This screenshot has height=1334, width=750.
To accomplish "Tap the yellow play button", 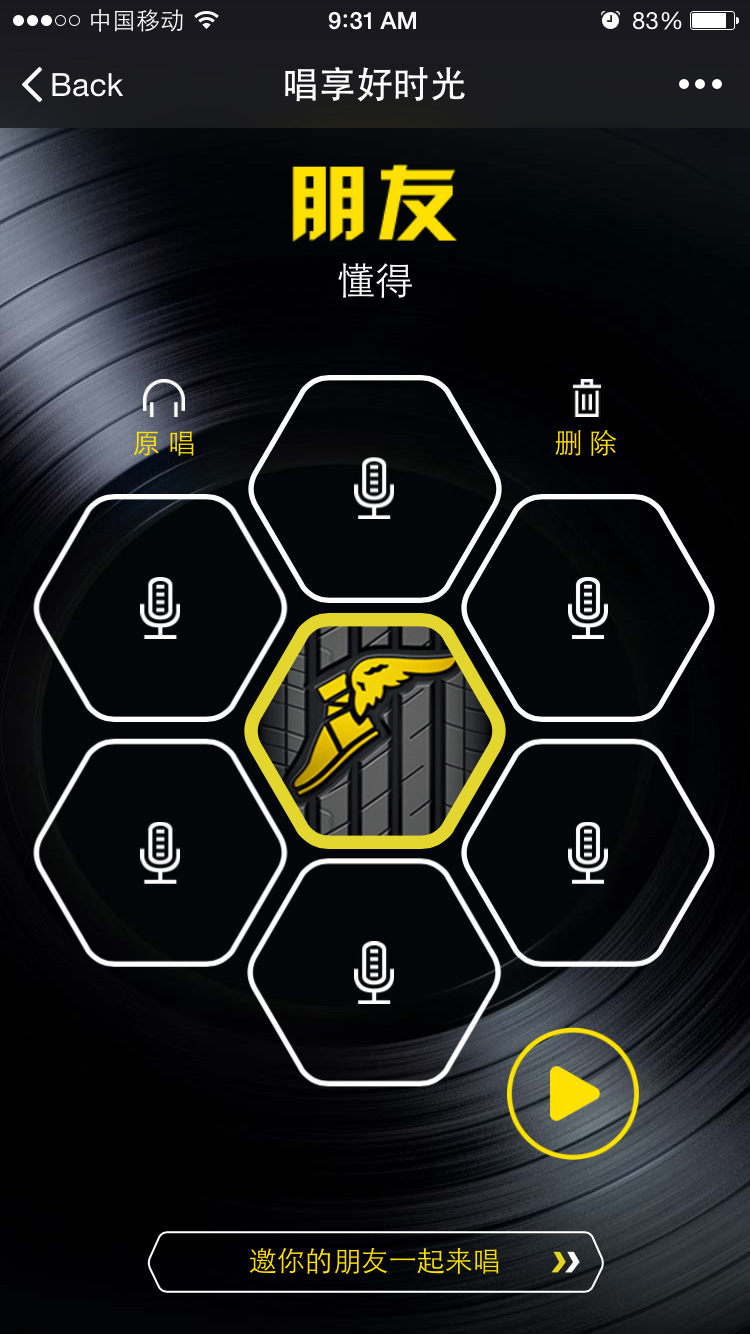I will point(573,1093).
